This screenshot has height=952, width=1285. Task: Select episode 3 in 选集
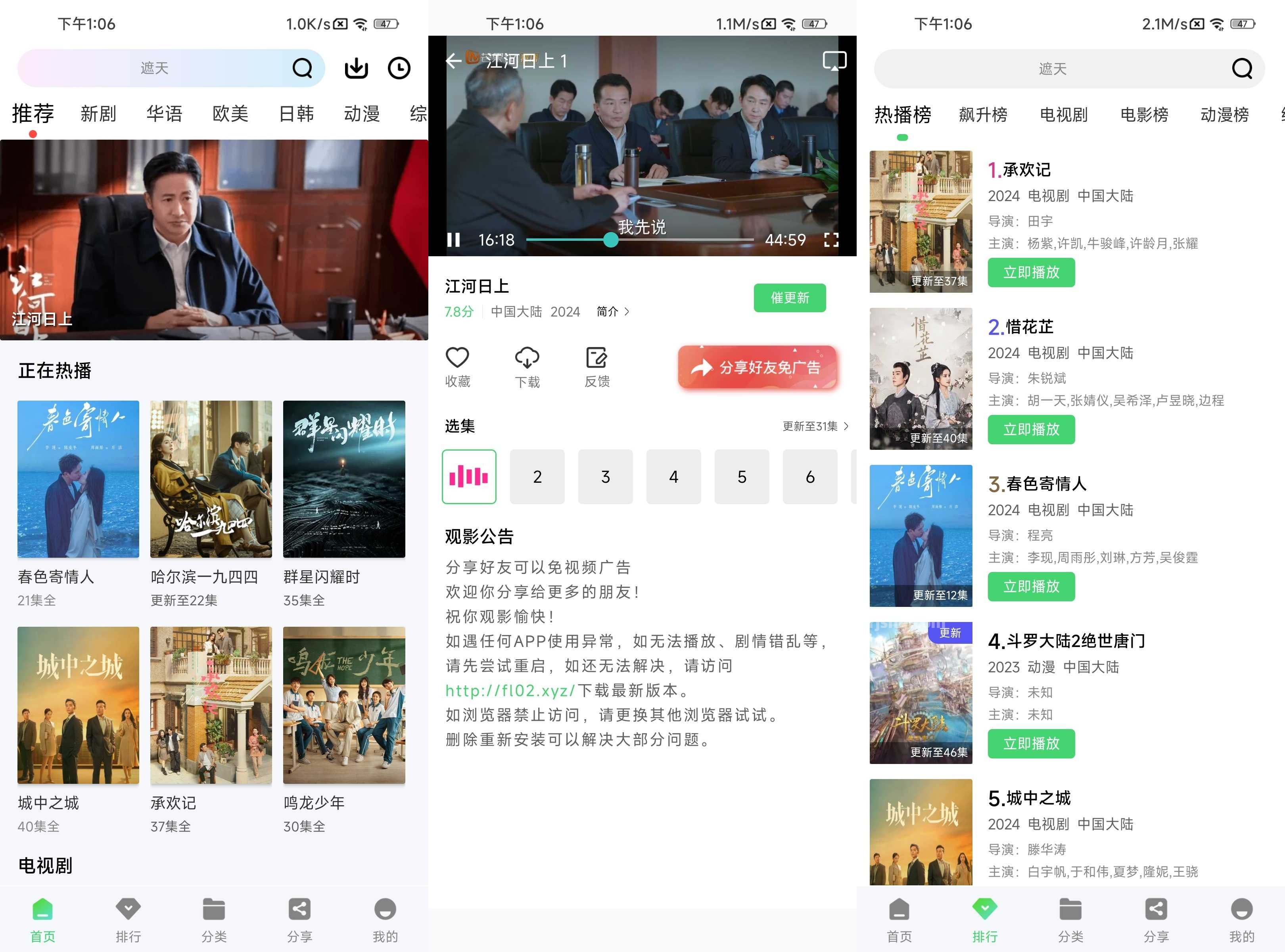(x=605, y=476)
